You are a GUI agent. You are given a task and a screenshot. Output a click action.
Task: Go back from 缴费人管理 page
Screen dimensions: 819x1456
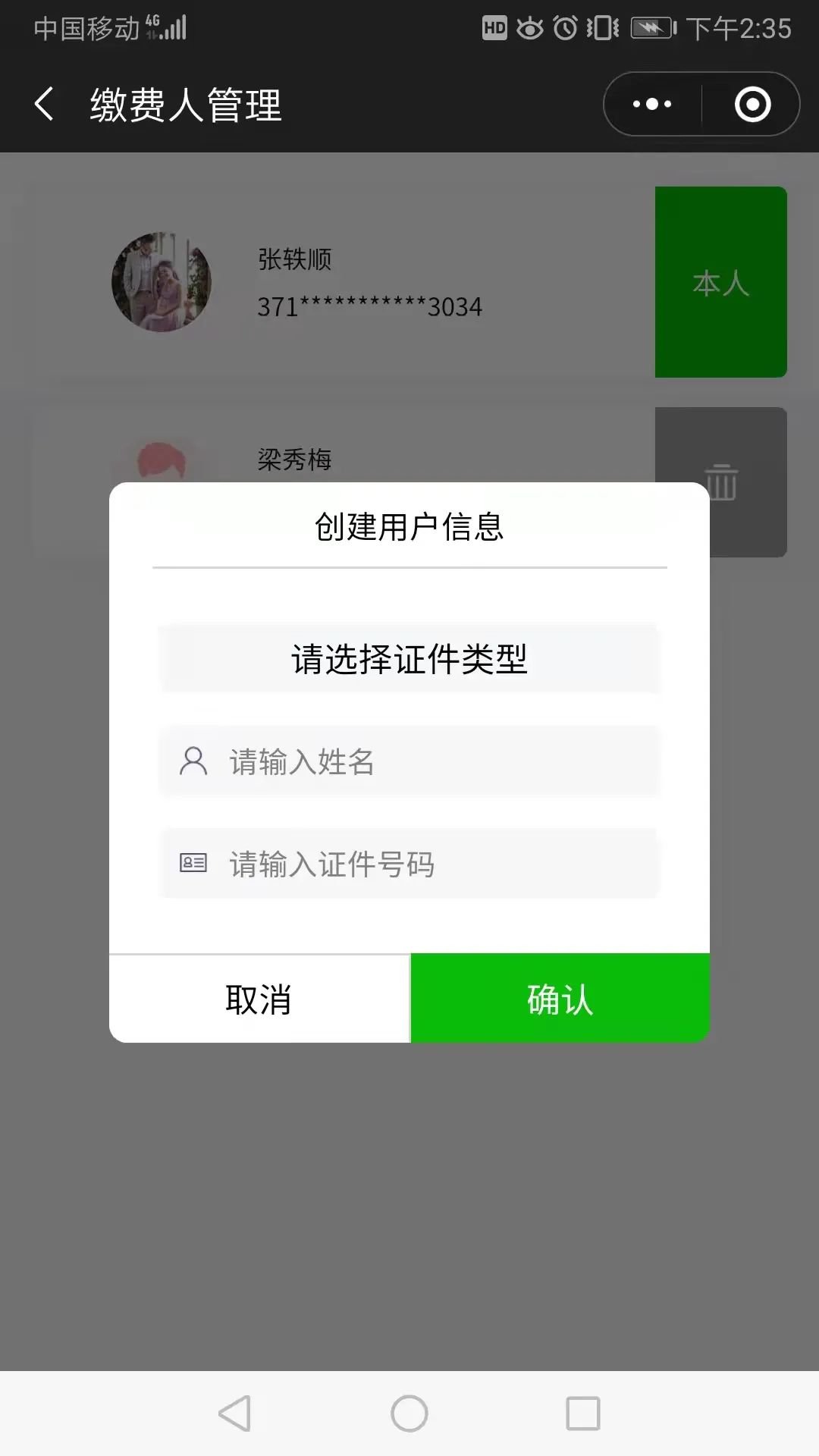(x=44, y=104)
